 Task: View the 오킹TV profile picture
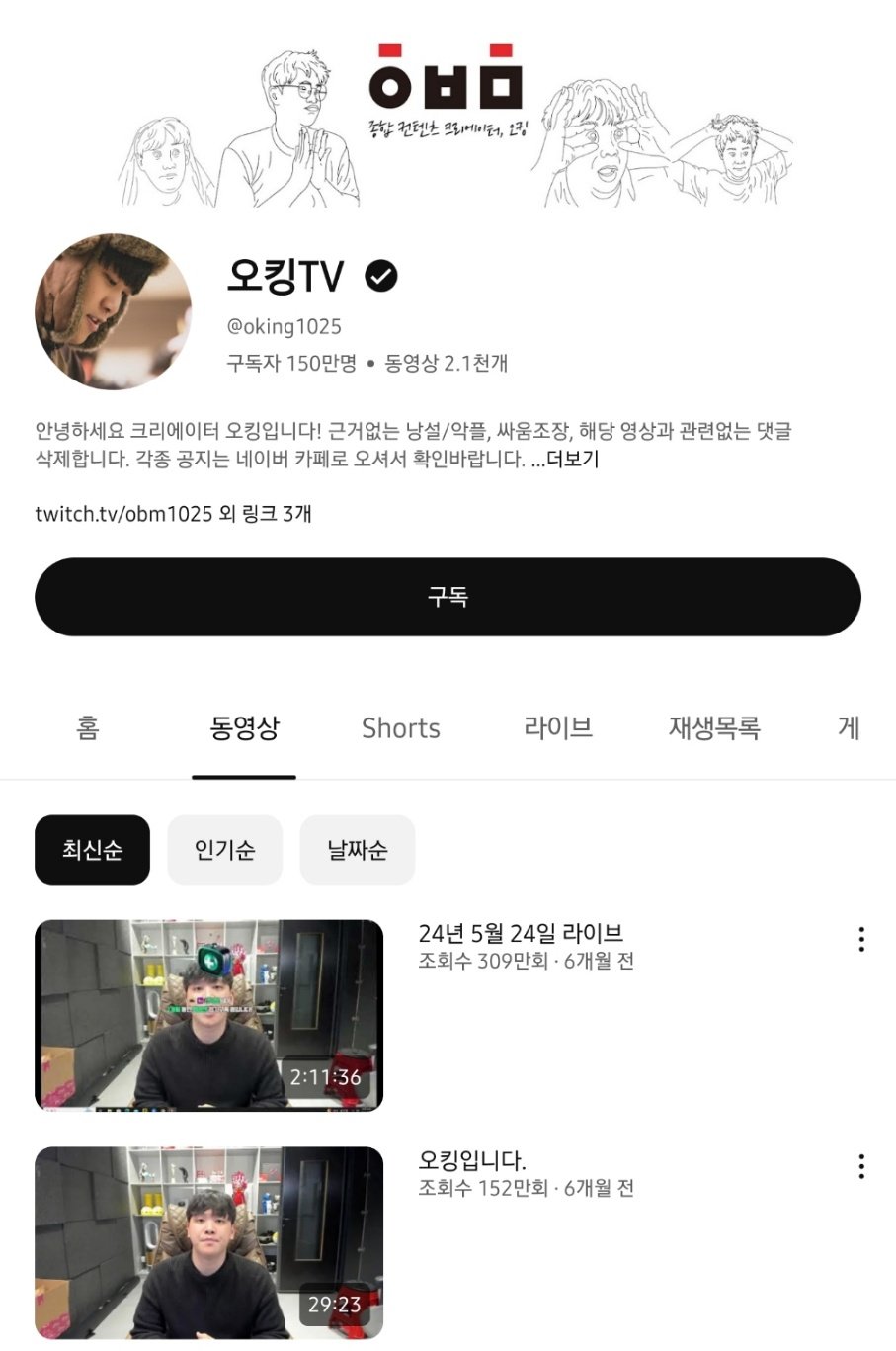(x=113, y=311)
